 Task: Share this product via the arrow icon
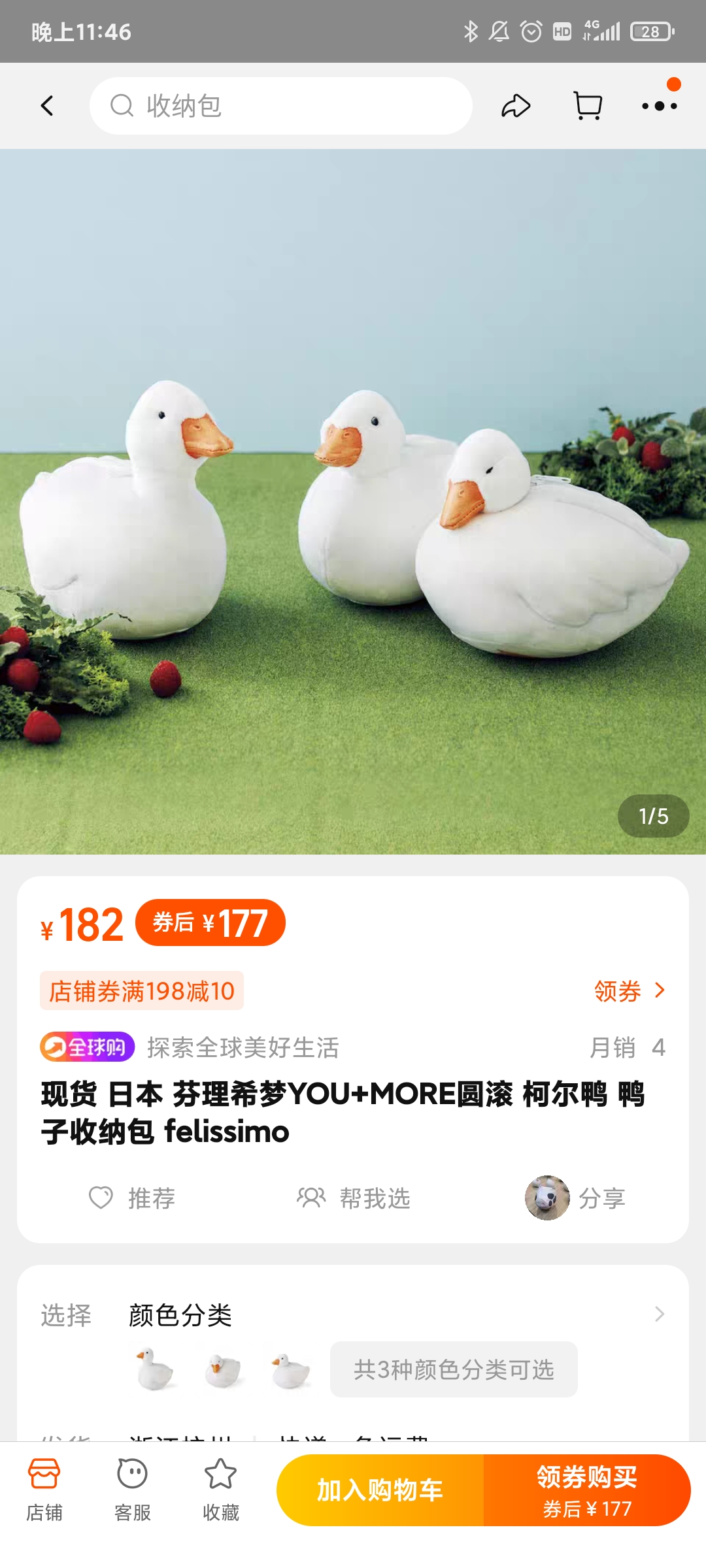click(x=515, y=106)
